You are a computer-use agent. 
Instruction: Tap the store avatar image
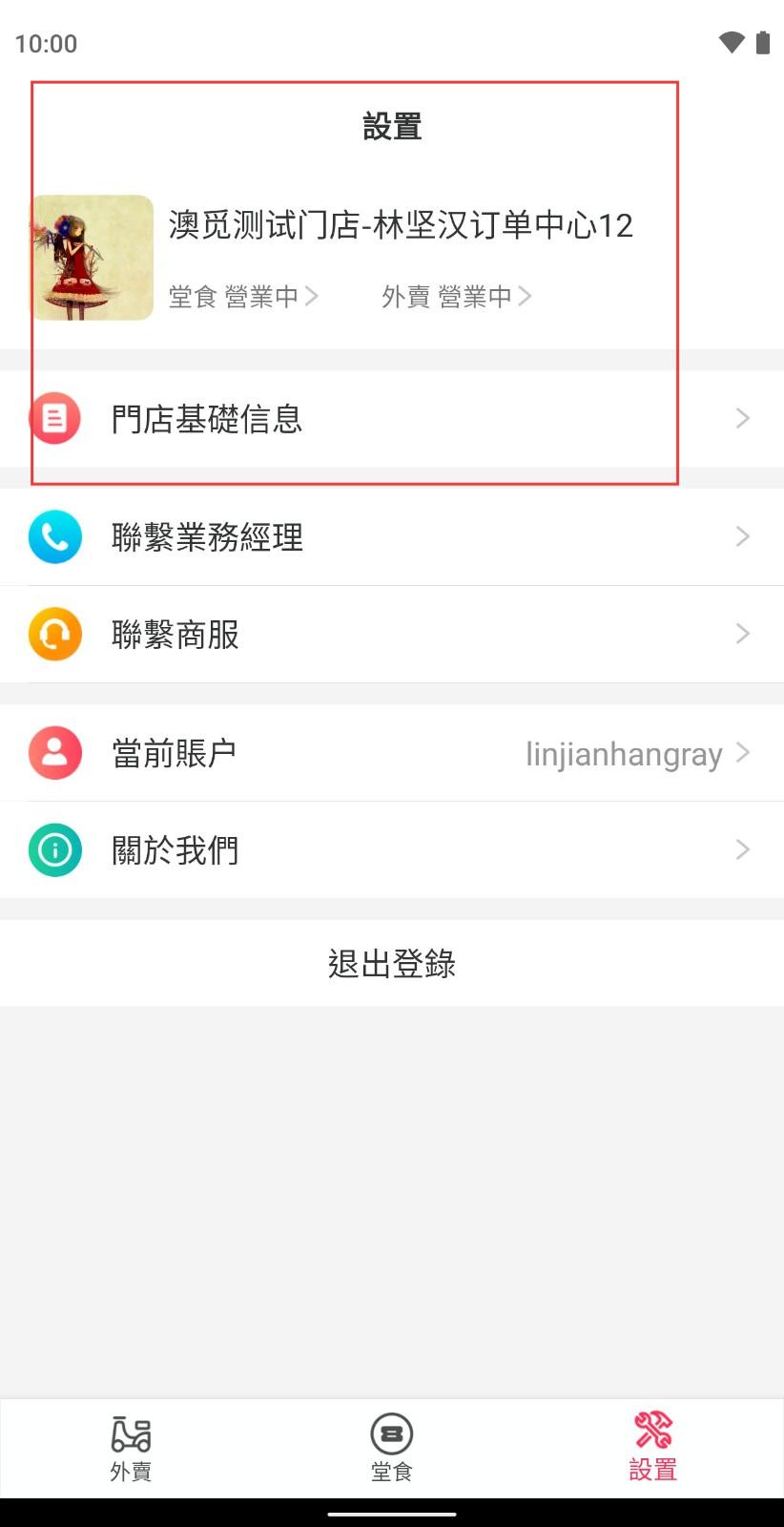(92, 258)
